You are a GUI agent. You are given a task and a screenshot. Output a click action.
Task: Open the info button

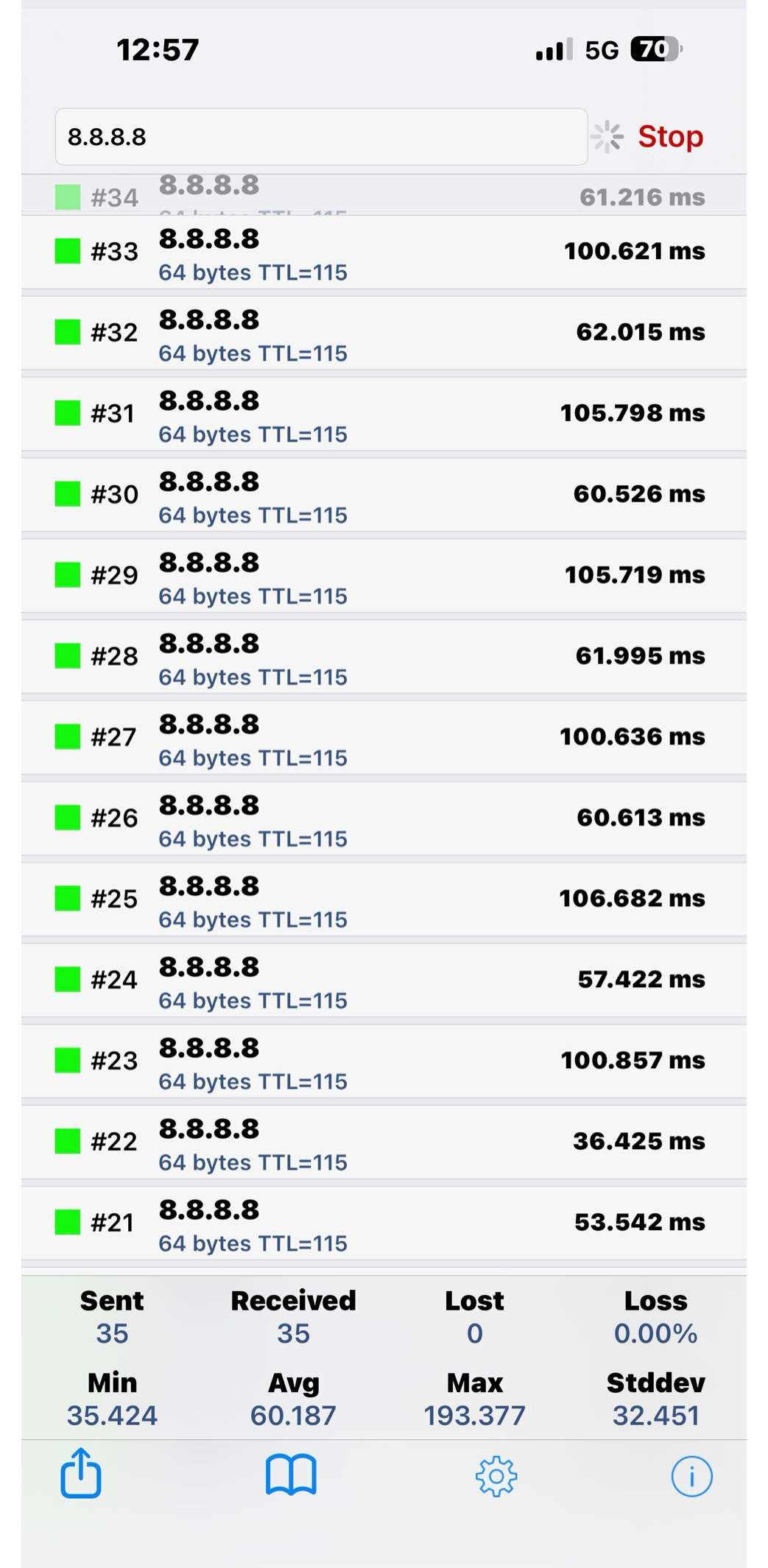pos(691,1476)
